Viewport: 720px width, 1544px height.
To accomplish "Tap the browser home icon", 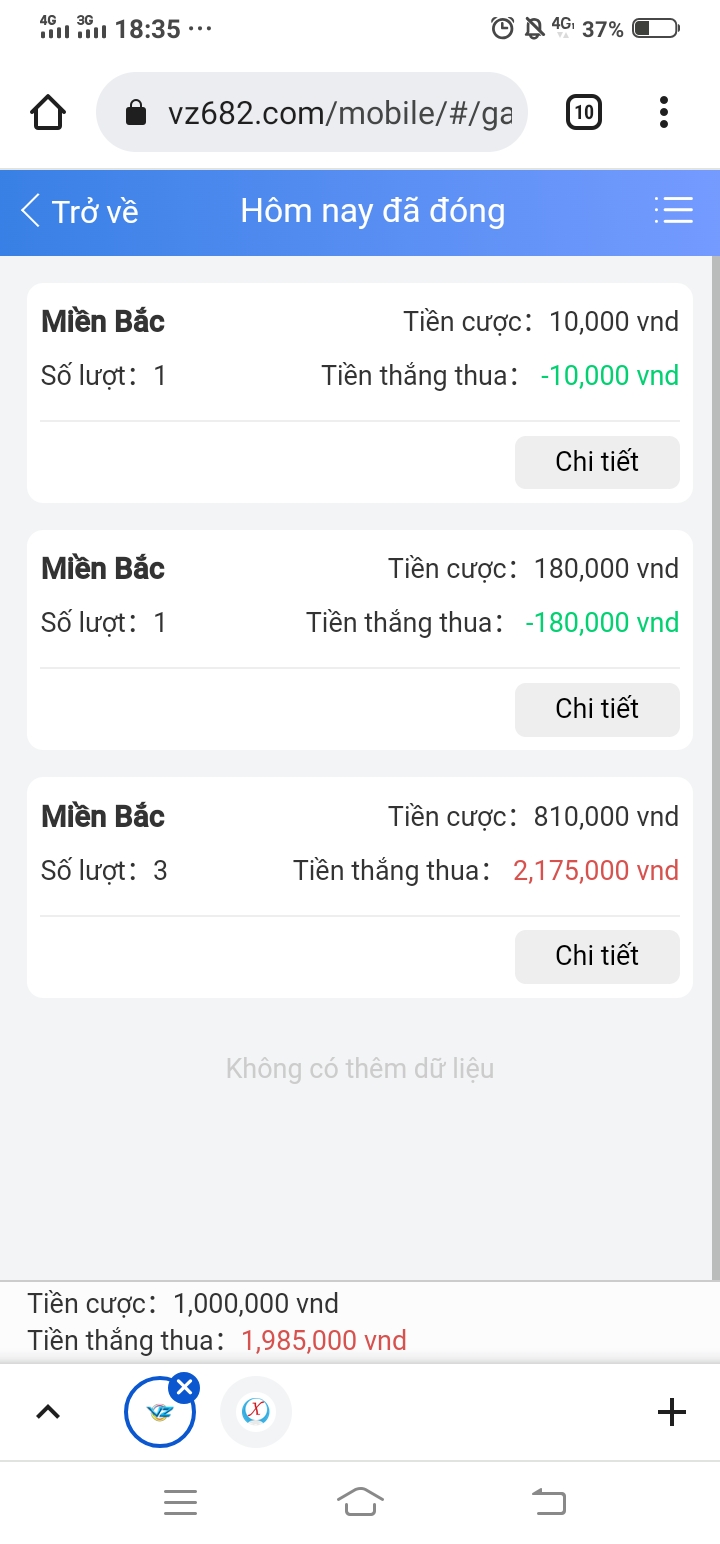I will click(48, 112).
